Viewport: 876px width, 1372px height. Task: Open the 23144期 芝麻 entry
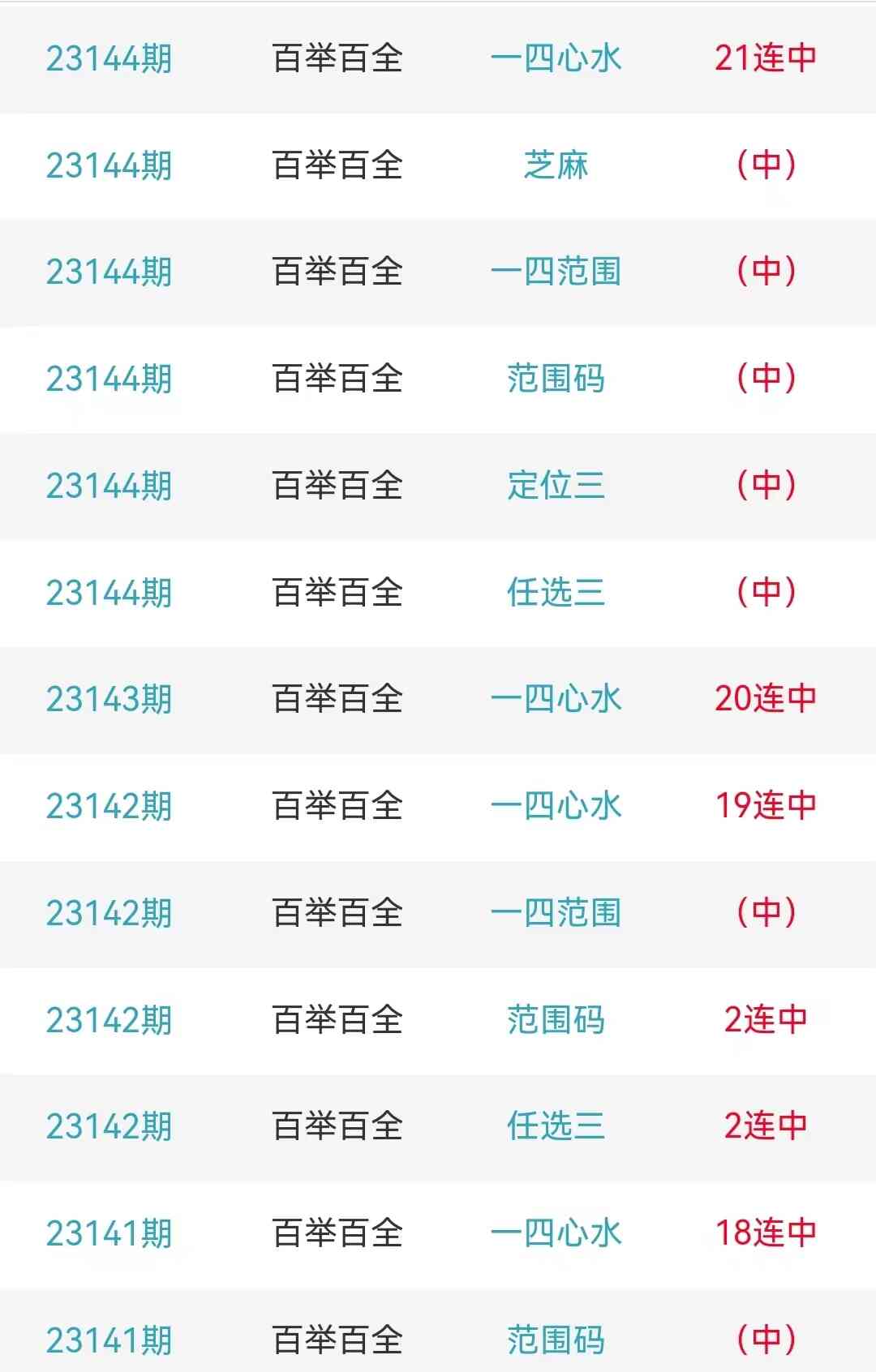point(556,165)
